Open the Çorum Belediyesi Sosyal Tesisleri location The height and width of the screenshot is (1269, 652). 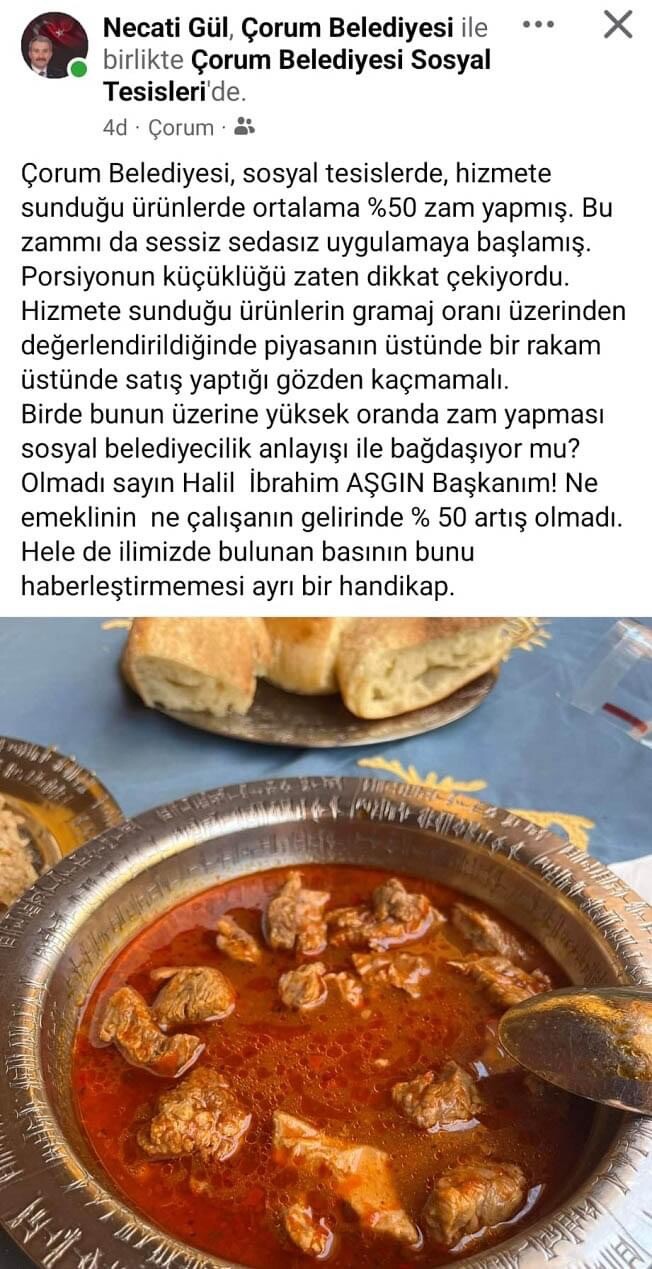[x=296, y=76]
